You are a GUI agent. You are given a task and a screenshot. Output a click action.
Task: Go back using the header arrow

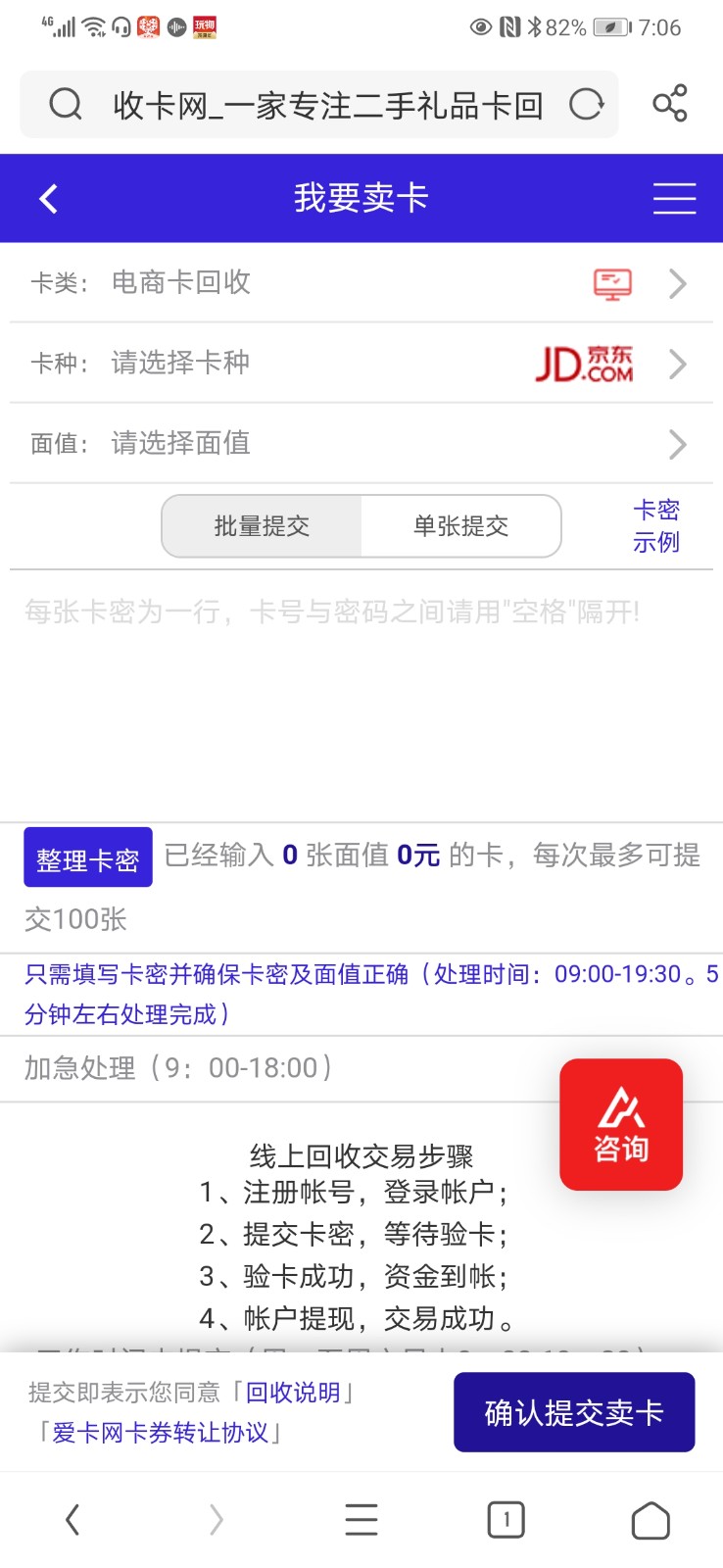coord(48,199)
